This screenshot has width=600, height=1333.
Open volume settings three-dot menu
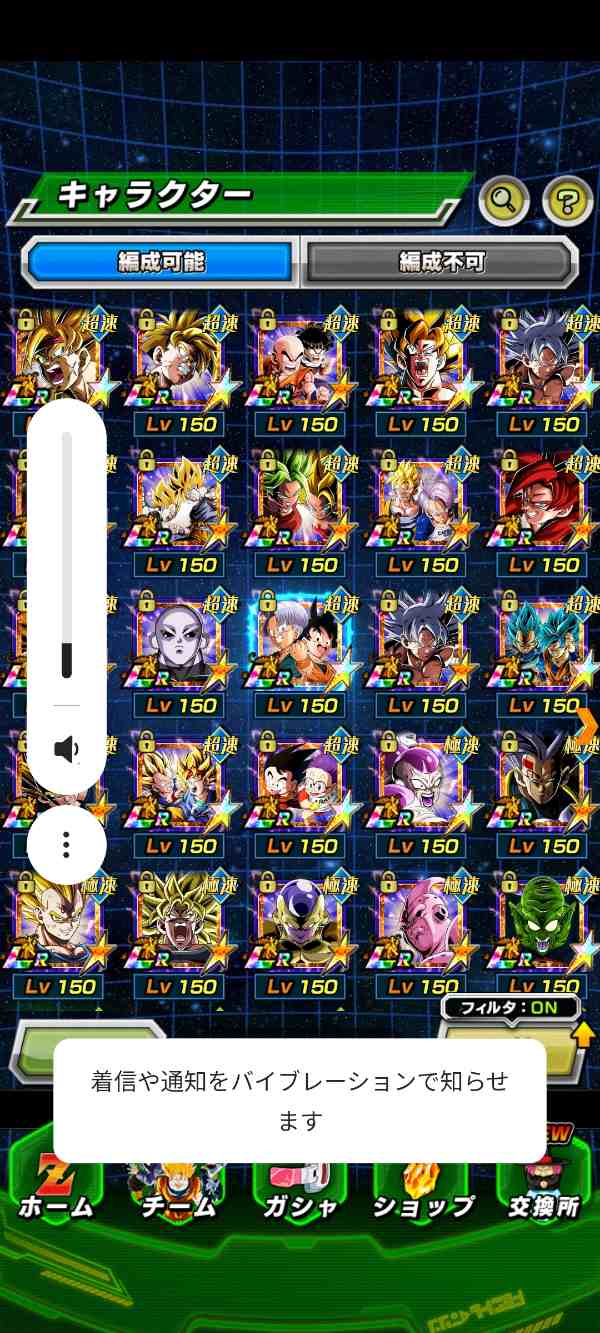(x=66, y=845)
